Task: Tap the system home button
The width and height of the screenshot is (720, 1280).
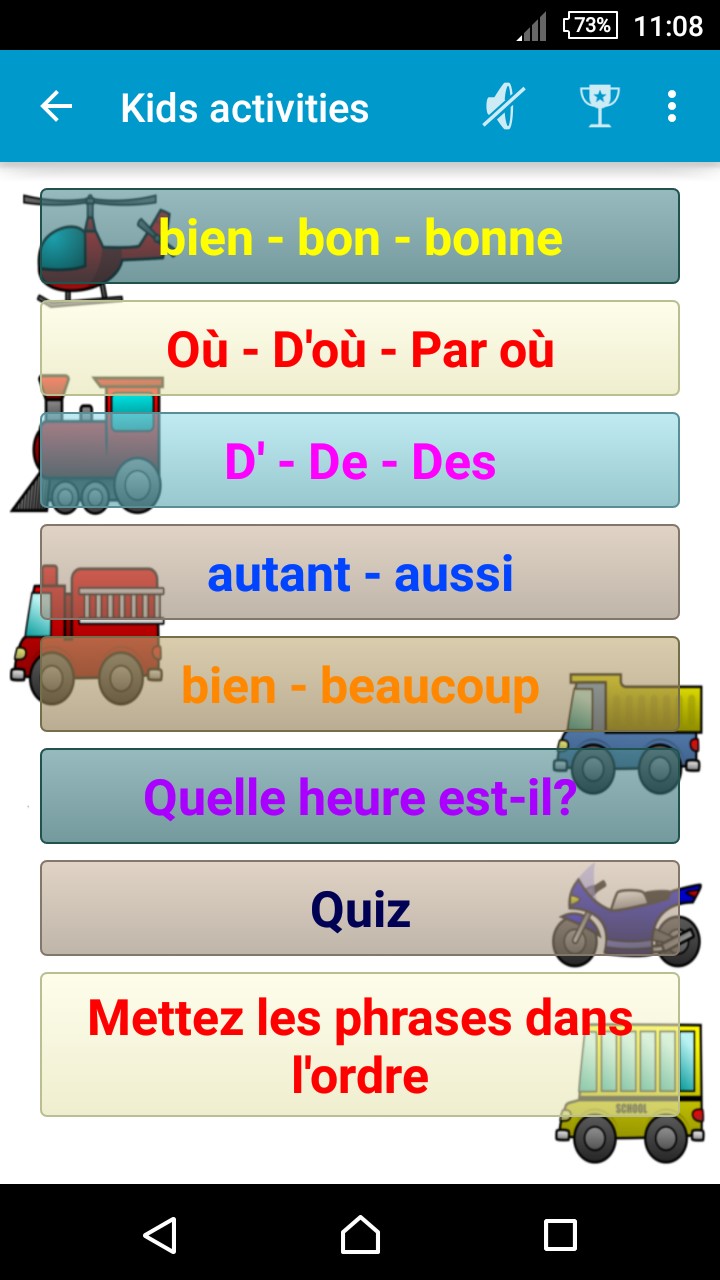Action: [360, 1235]
